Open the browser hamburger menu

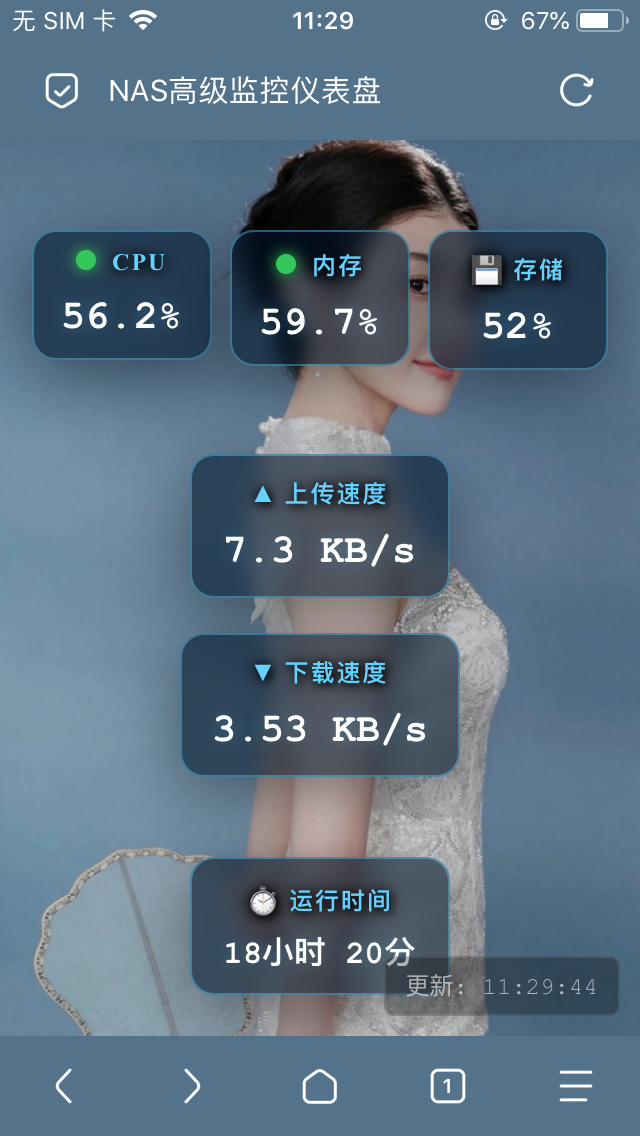click(576, 1085)
